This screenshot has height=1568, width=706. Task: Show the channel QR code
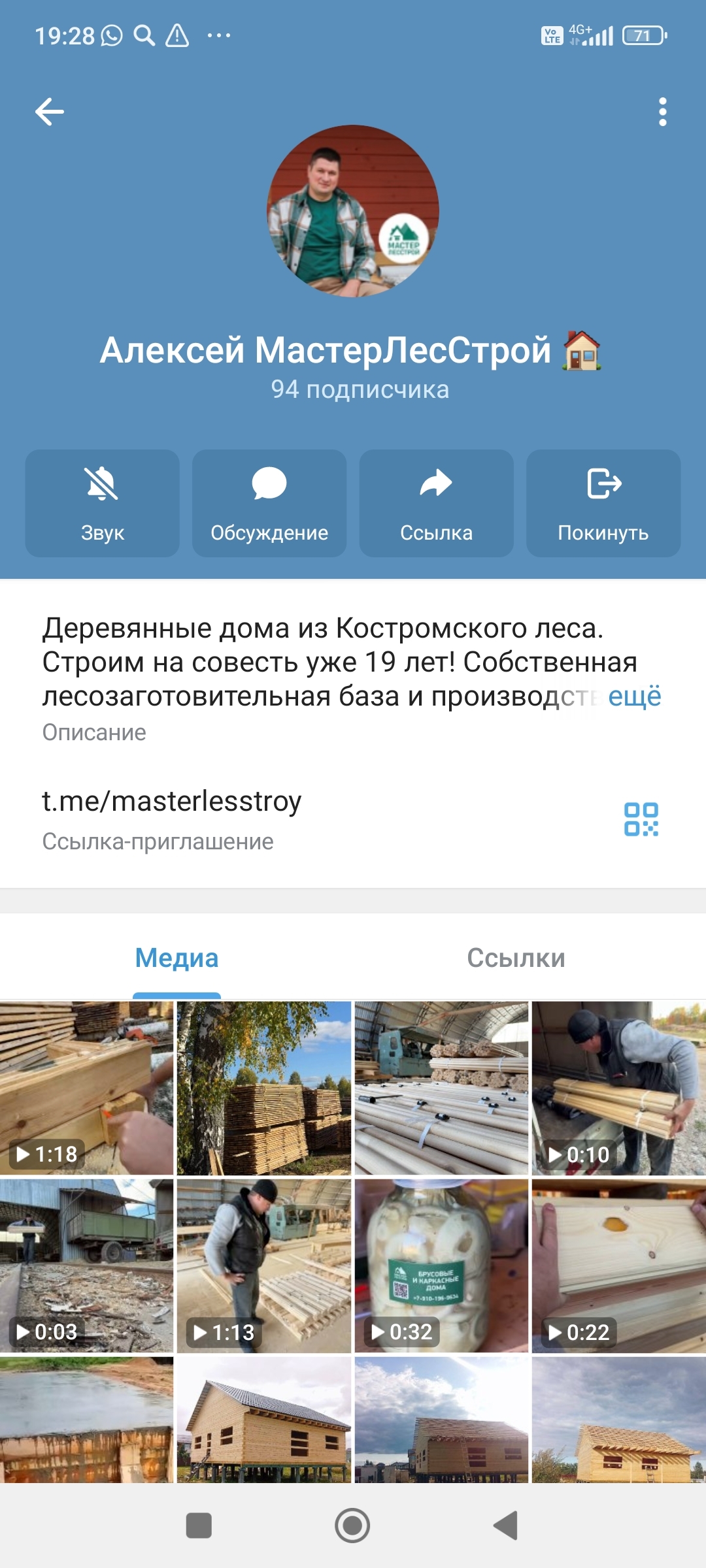coord(641,819)
